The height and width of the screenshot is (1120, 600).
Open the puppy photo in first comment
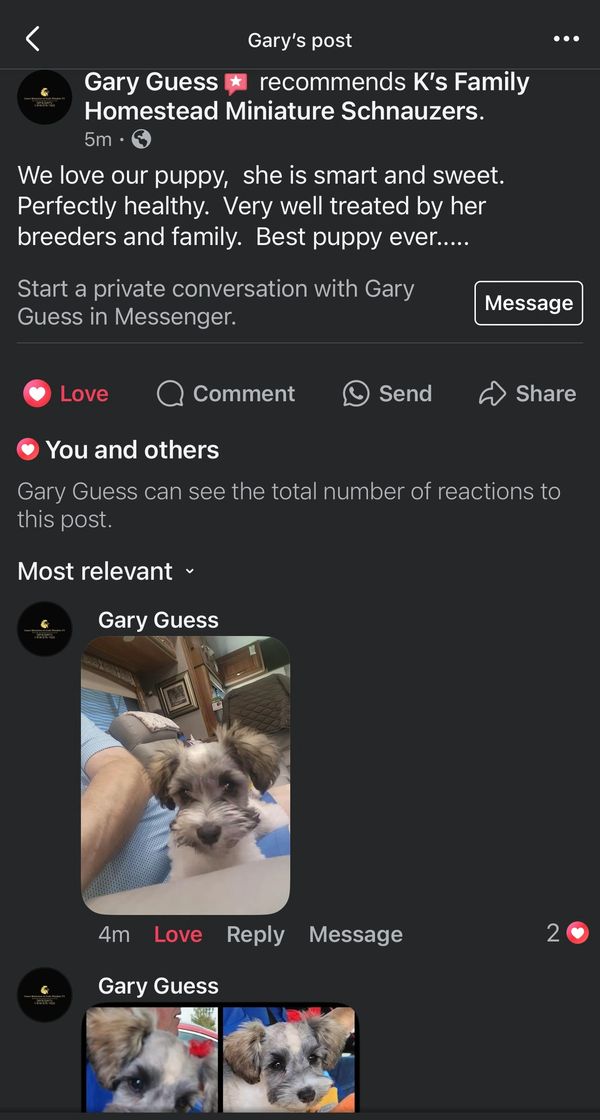(x=185, y=775)
